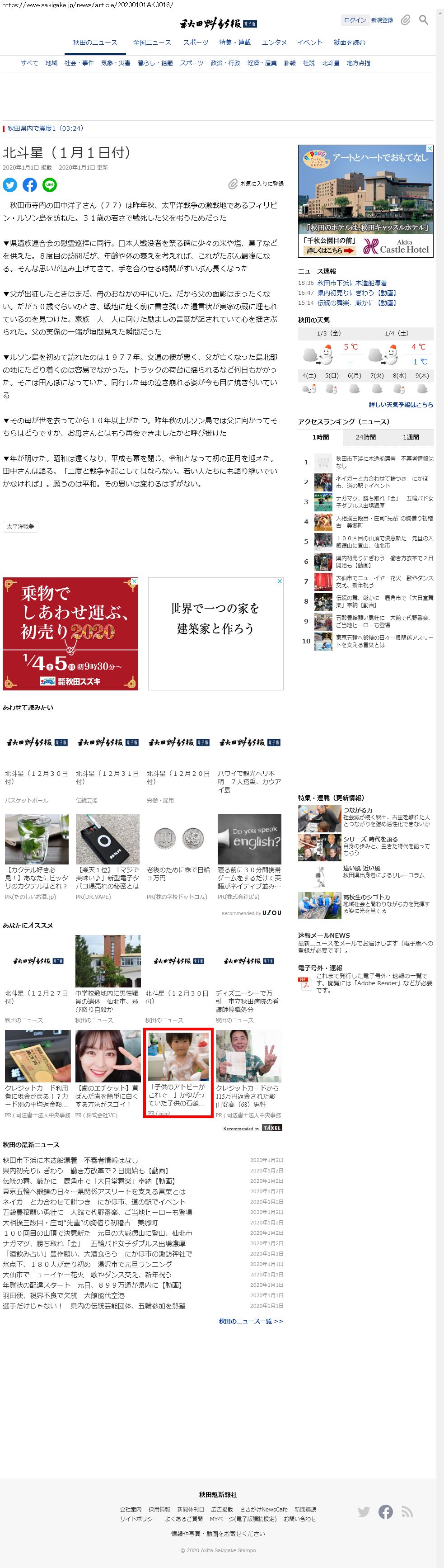444x1568 pixels.
Task: Open スポーツ in main navigation
Action: [x=195, y=43]
